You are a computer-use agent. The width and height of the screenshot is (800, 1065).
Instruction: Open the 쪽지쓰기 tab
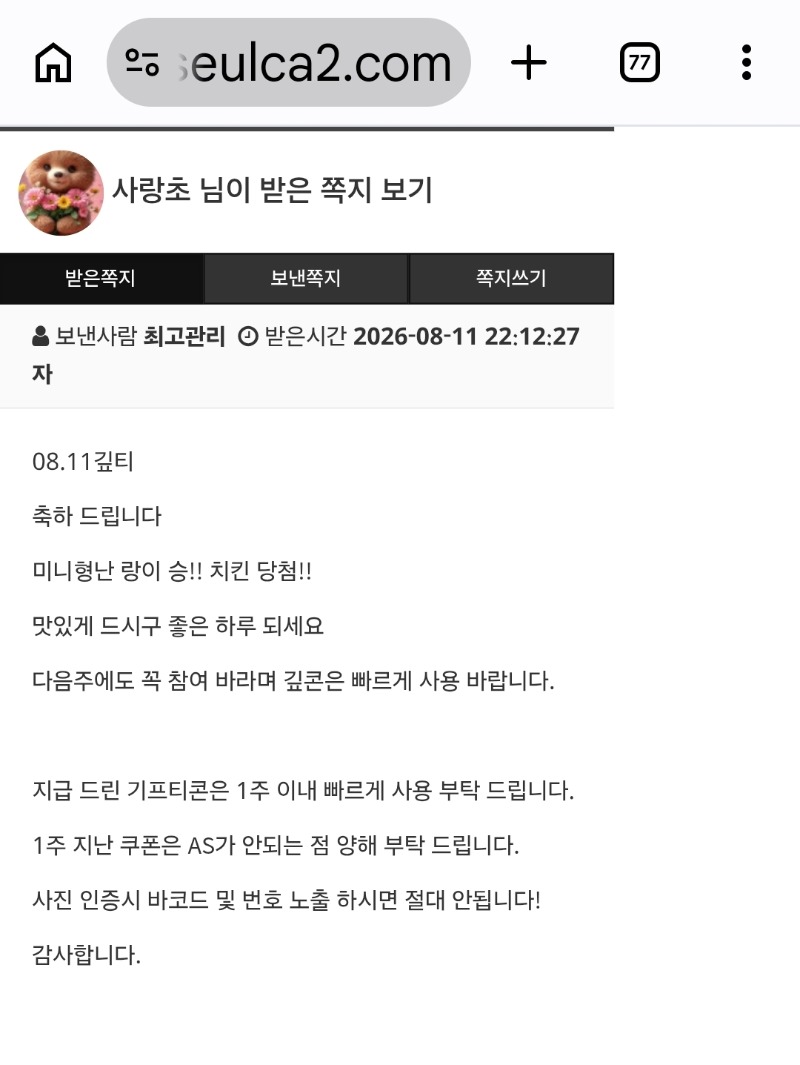[511, 278]
